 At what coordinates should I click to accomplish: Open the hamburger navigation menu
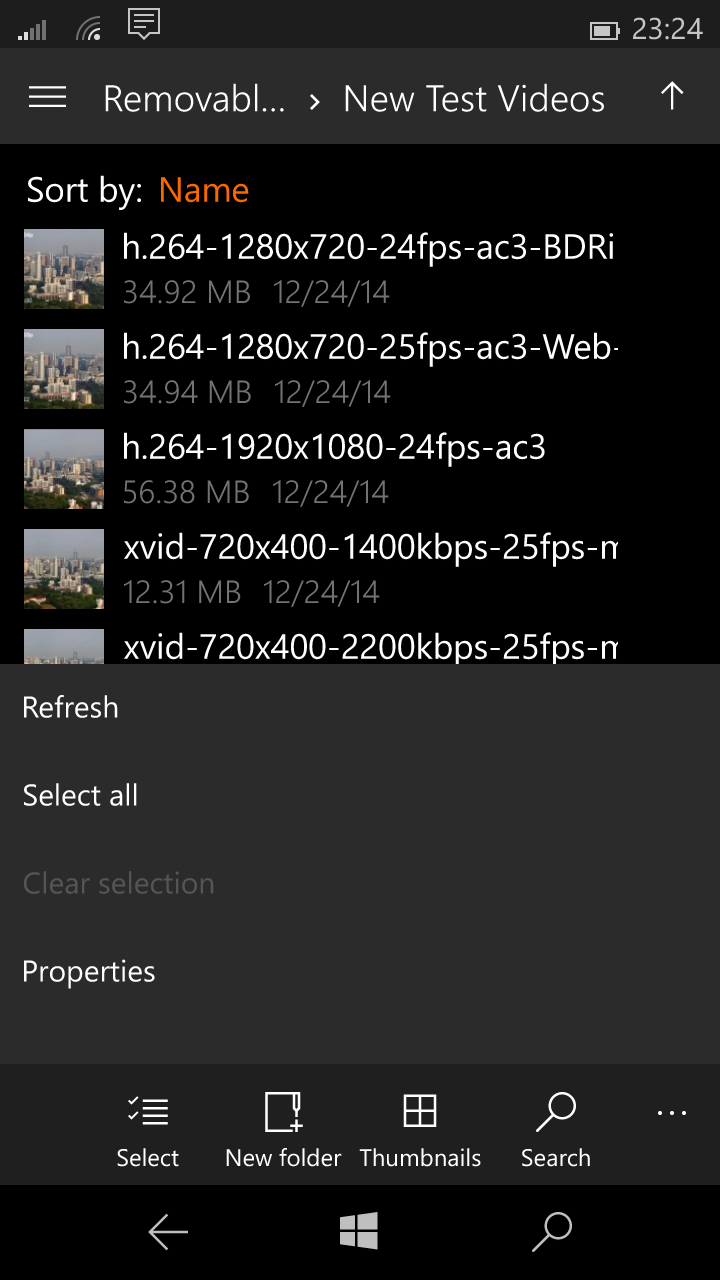[x=47, y=97]
